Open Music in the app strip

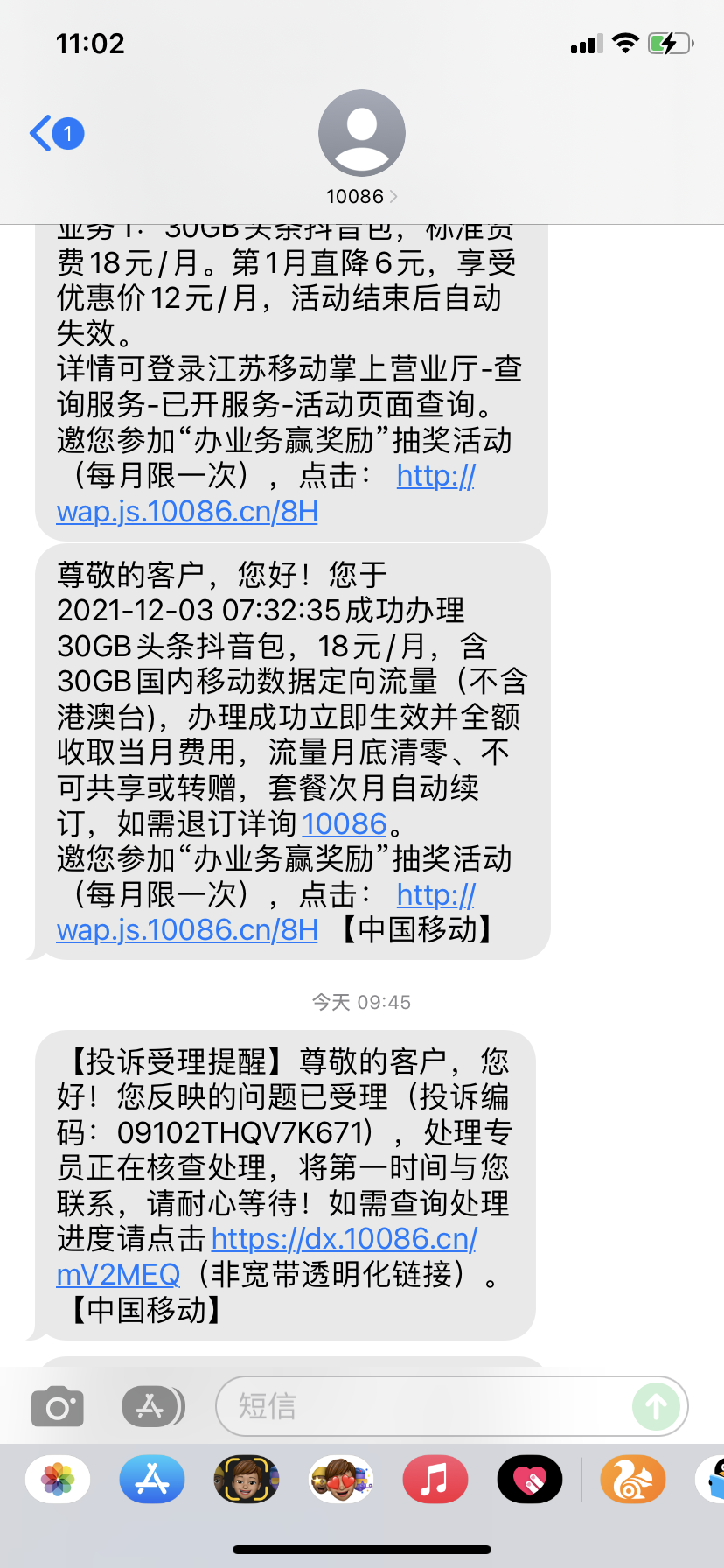[x=435, y=1480]
